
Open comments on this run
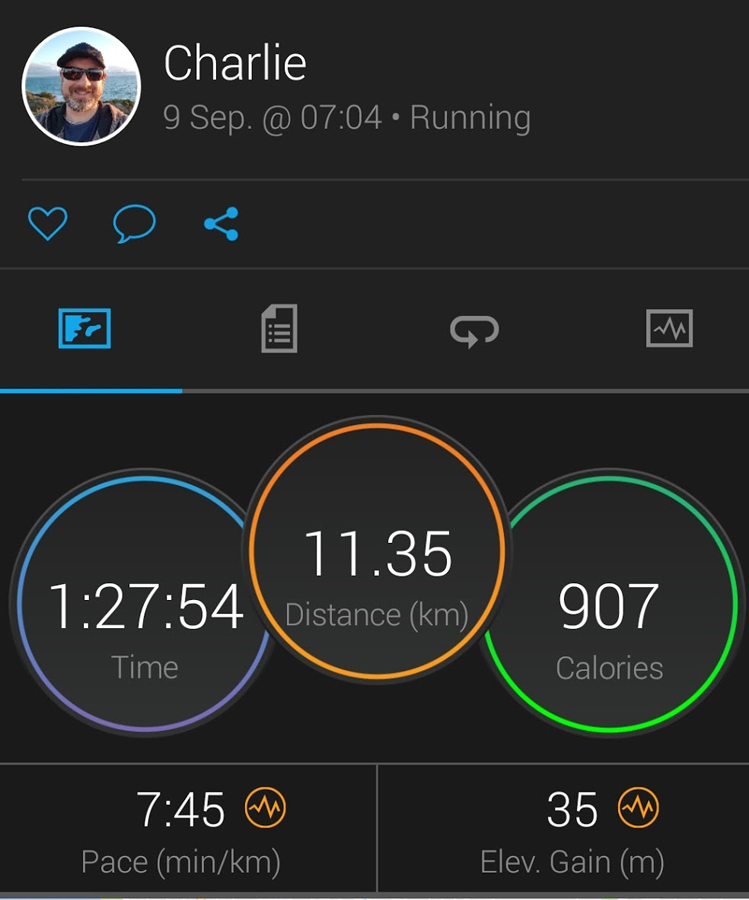click(x=134, y=223)
